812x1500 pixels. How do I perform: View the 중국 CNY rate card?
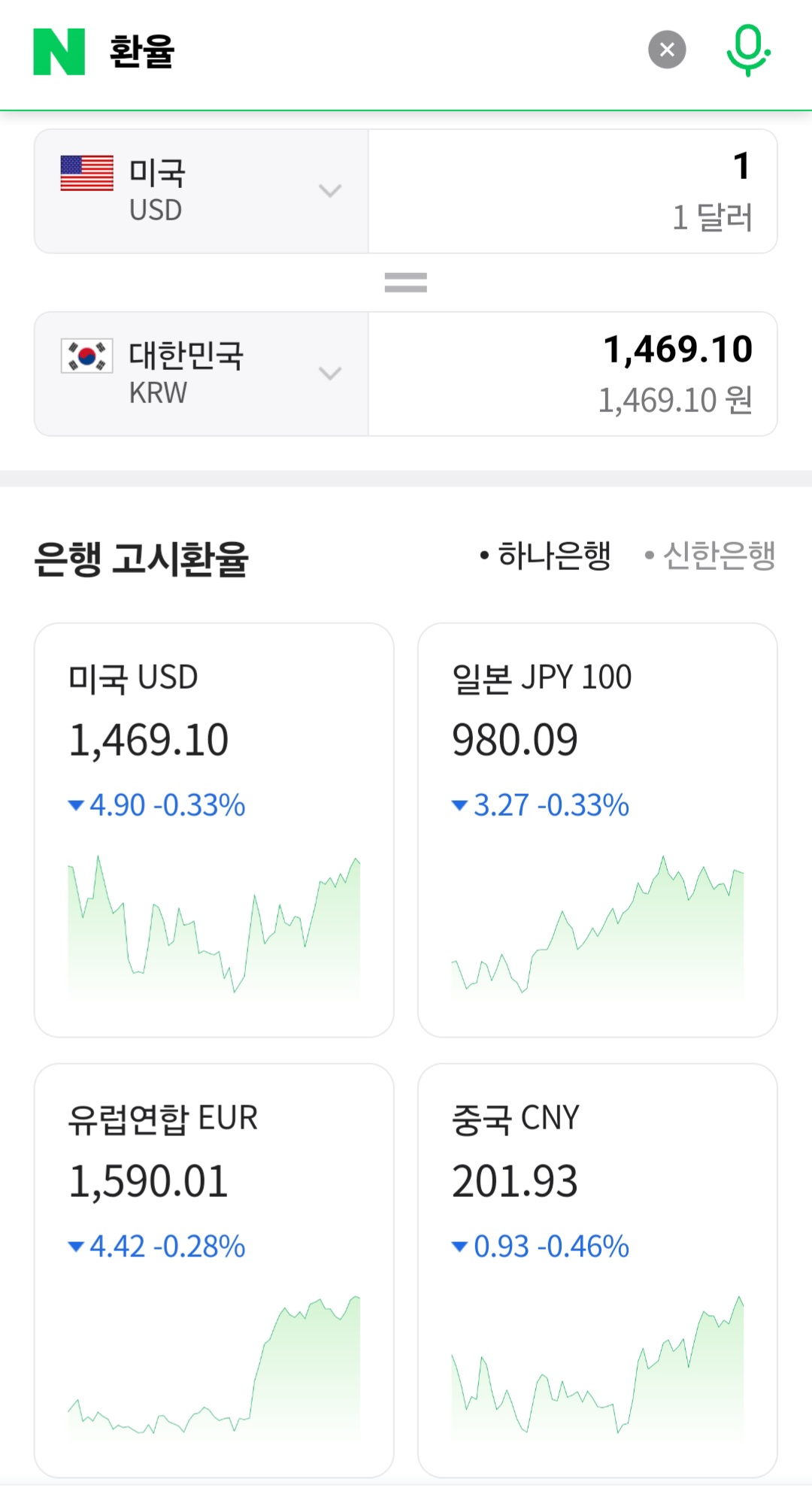598,1270
